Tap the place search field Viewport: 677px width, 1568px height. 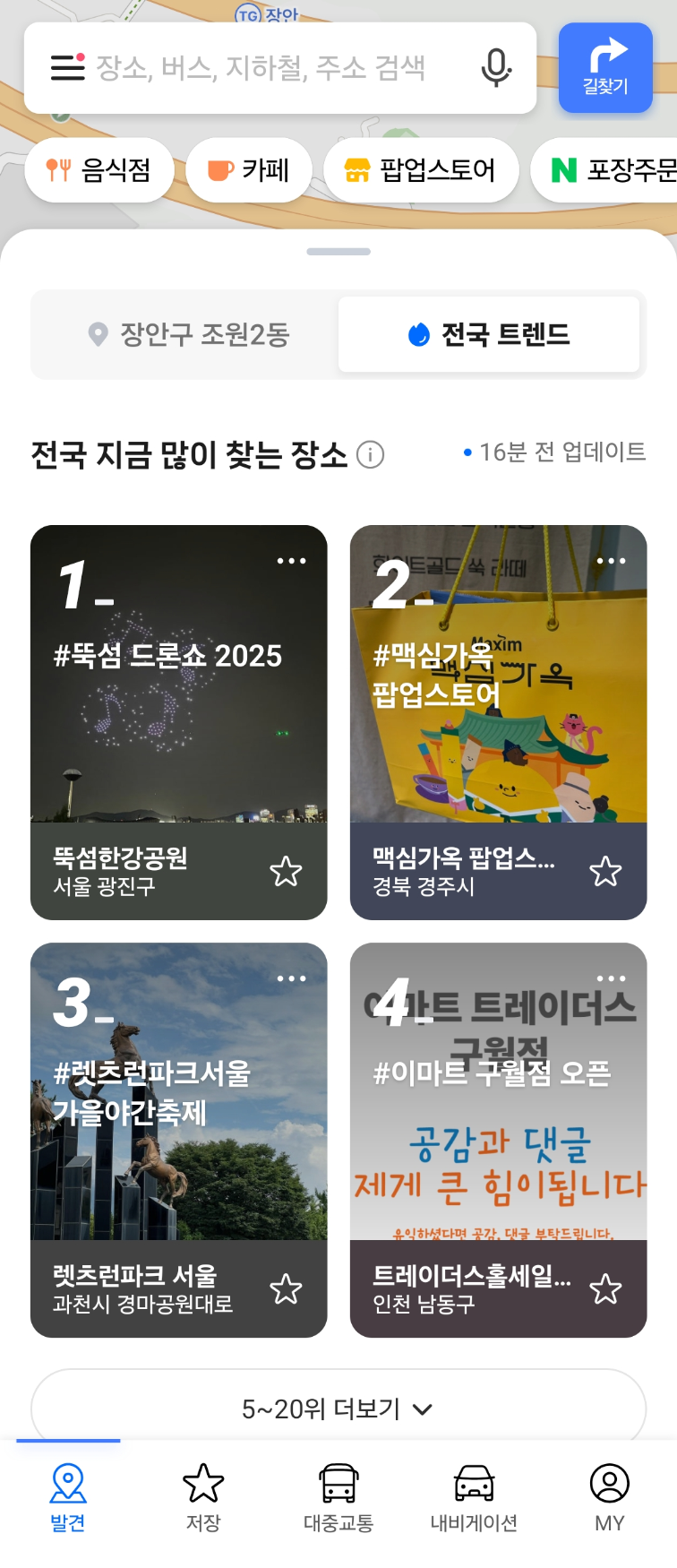(269, 68)
